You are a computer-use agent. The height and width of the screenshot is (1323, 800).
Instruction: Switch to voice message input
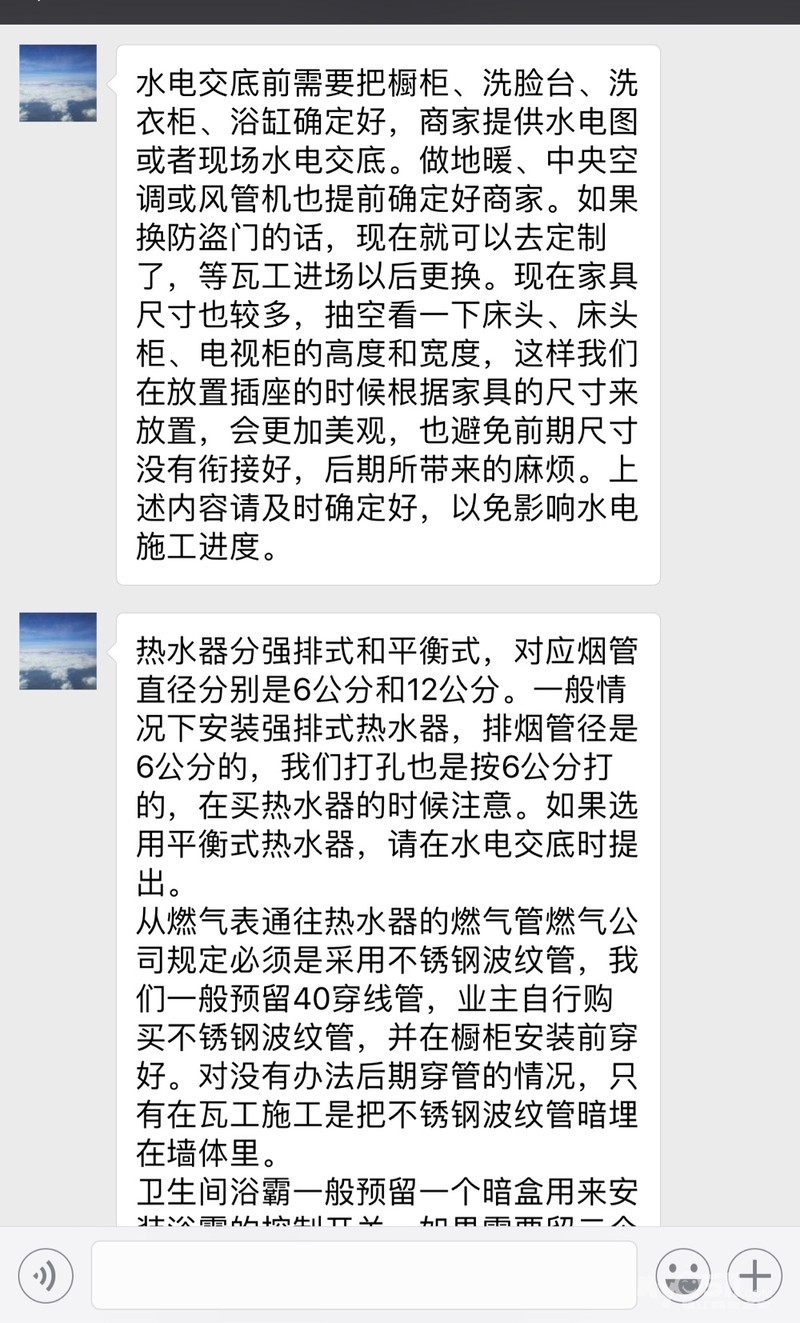[x=46, y=1275]
